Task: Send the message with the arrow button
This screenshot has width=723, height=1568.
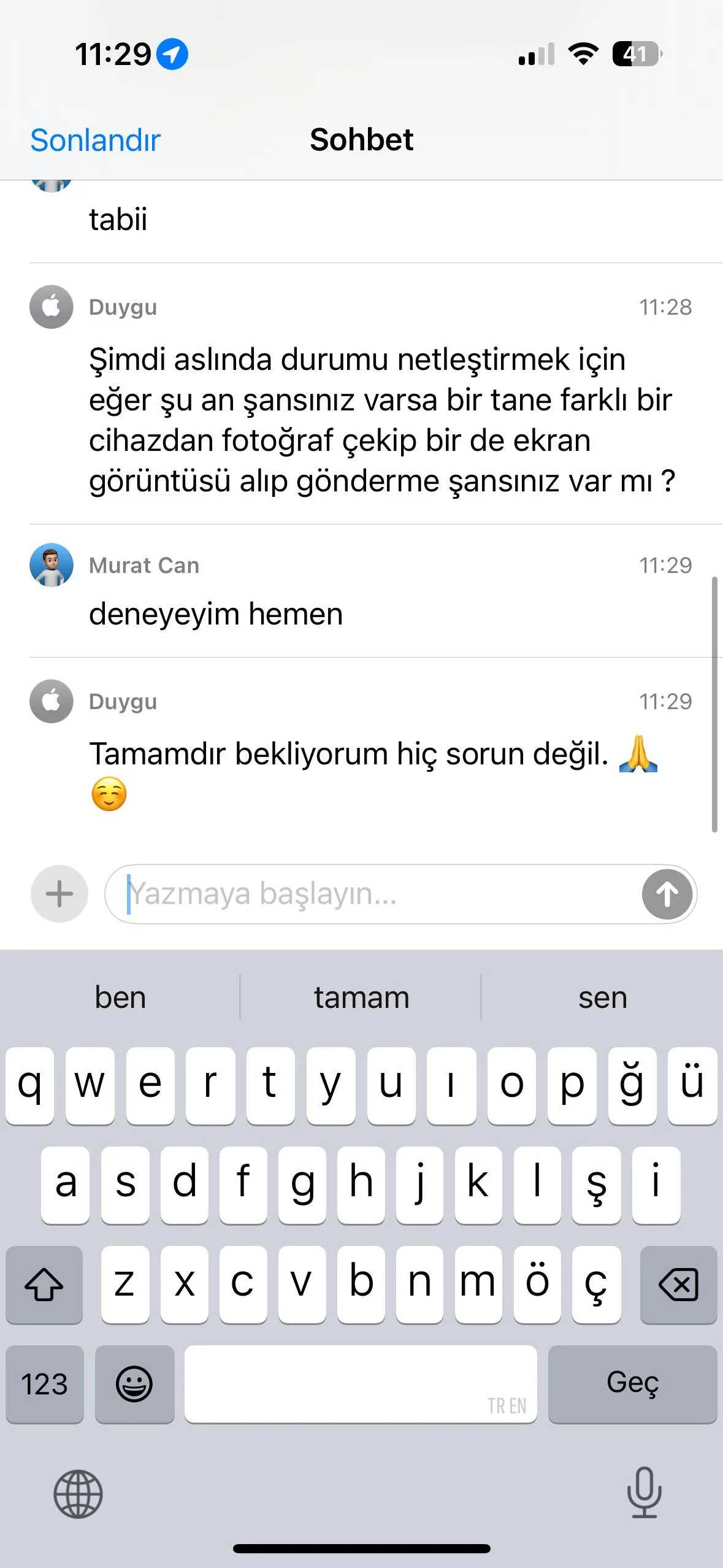Action: tap(667, 894)
